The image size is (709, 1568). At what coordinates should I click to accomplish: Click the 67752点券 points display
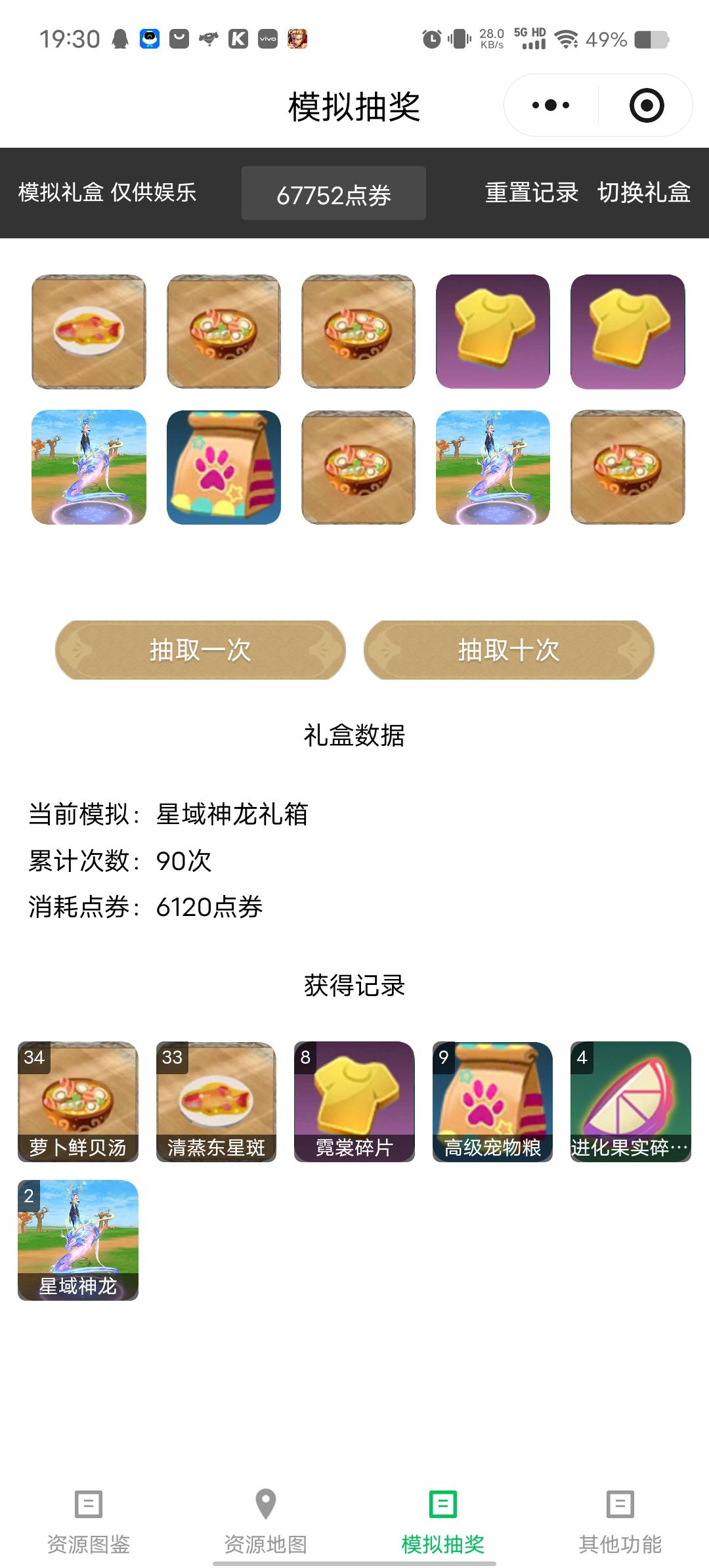[x=333, y=192]
